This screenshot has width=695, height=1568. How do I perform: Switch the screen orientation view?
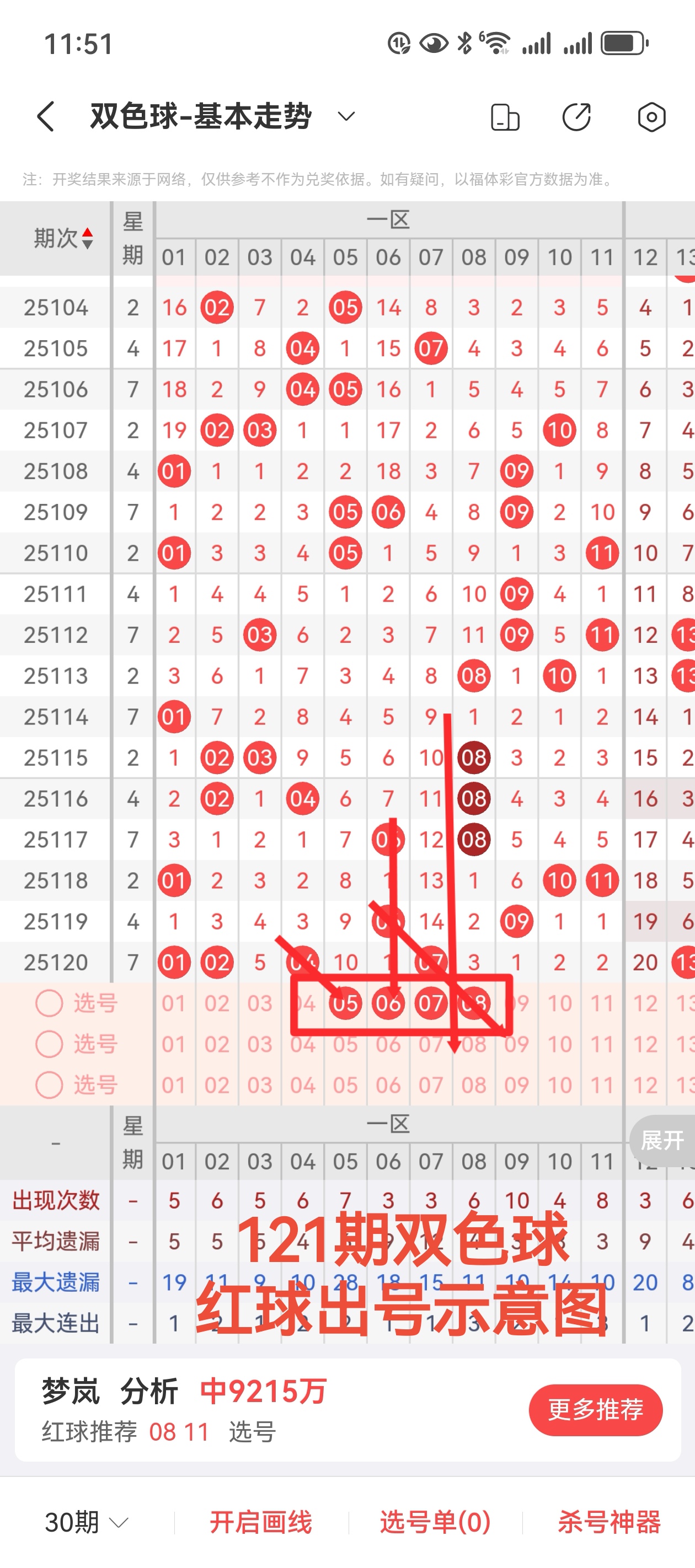[x=505, y=117]
